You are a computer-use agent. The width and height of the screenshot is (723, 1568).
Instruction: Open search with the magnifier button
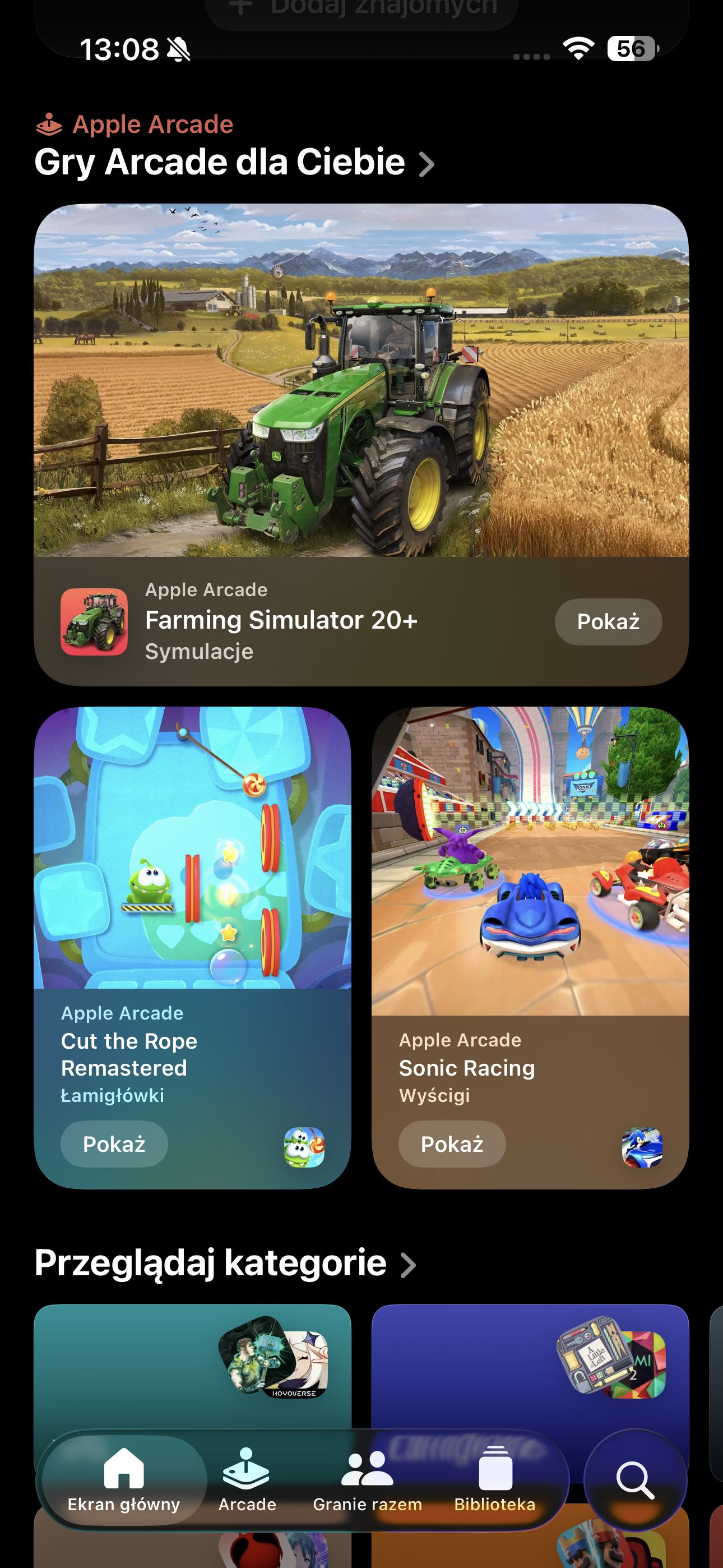(x=636, y=1480)
